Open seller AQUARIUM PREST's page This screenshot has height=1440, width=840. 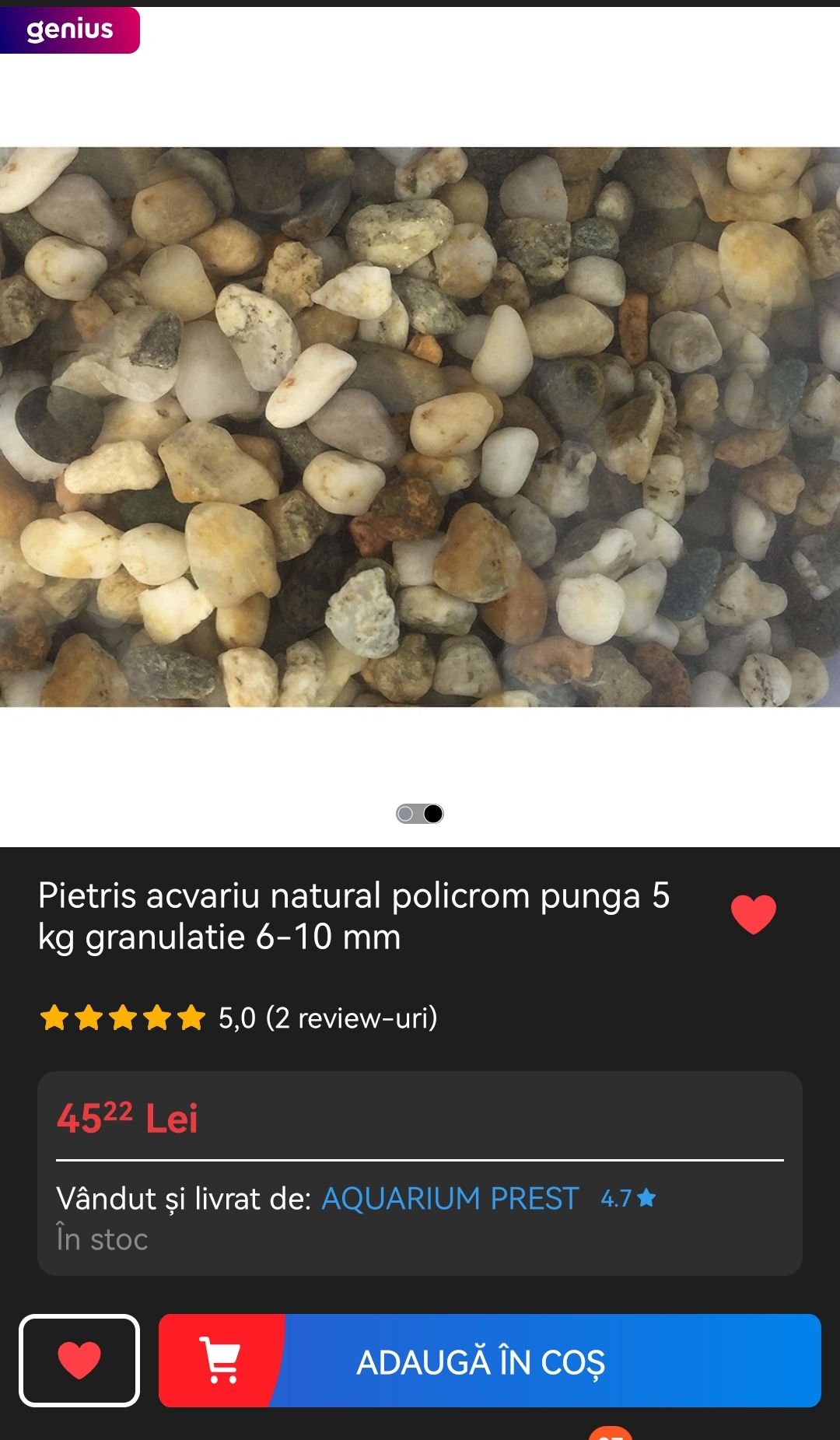(x=450, y=1199)
